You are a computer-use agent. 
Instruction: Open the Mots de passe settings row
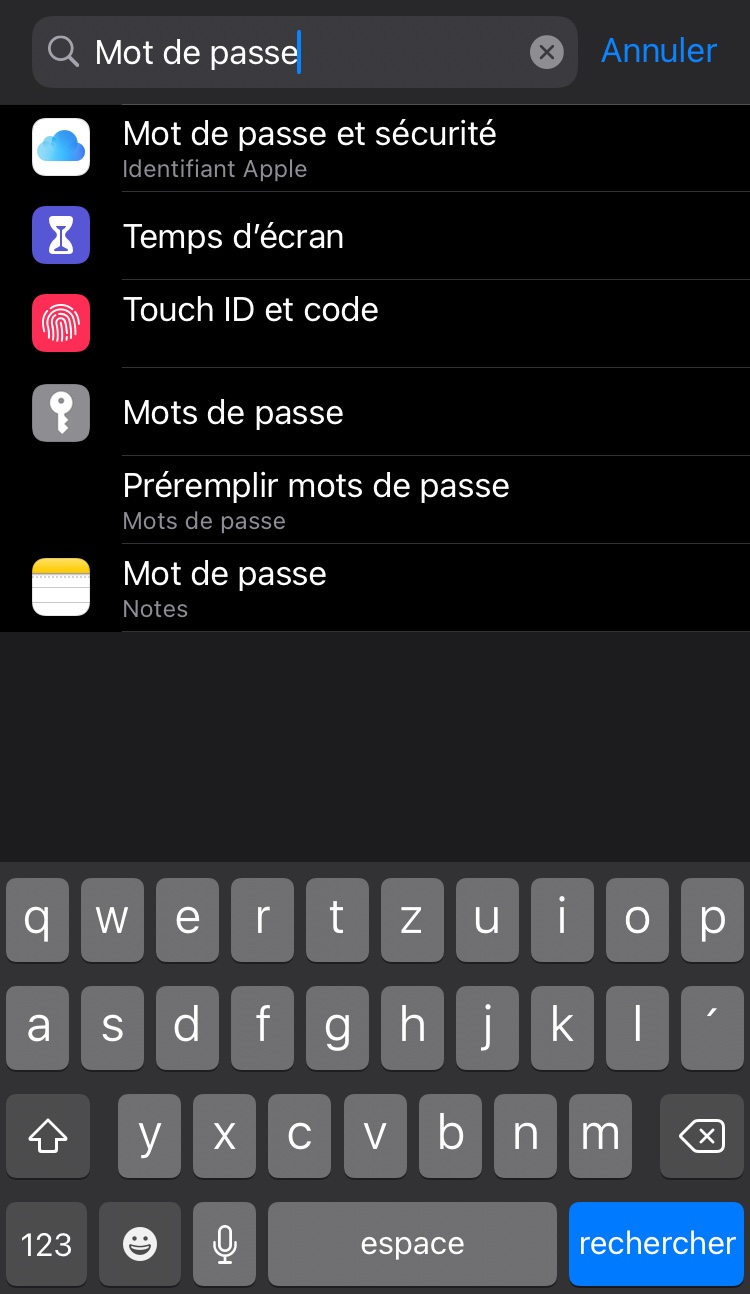(375, 412)
